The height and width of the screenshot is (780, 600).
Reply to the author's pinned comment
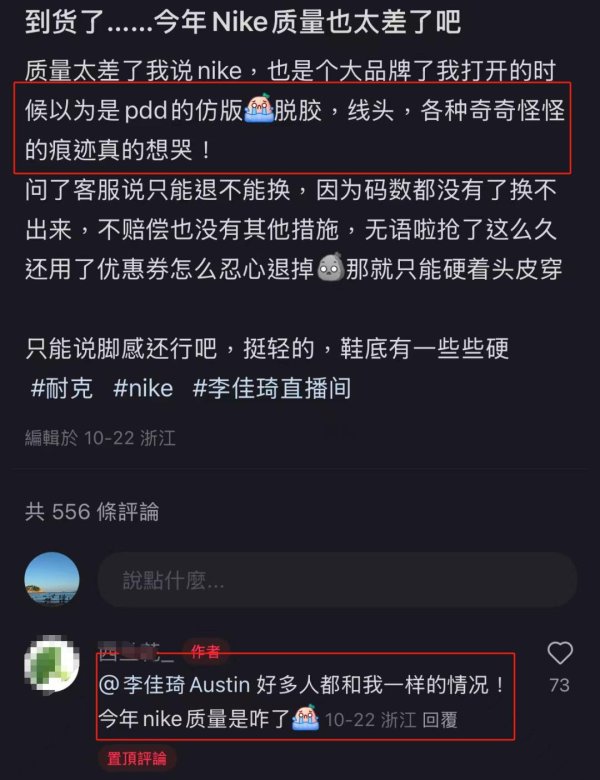[x=440, y=719]
